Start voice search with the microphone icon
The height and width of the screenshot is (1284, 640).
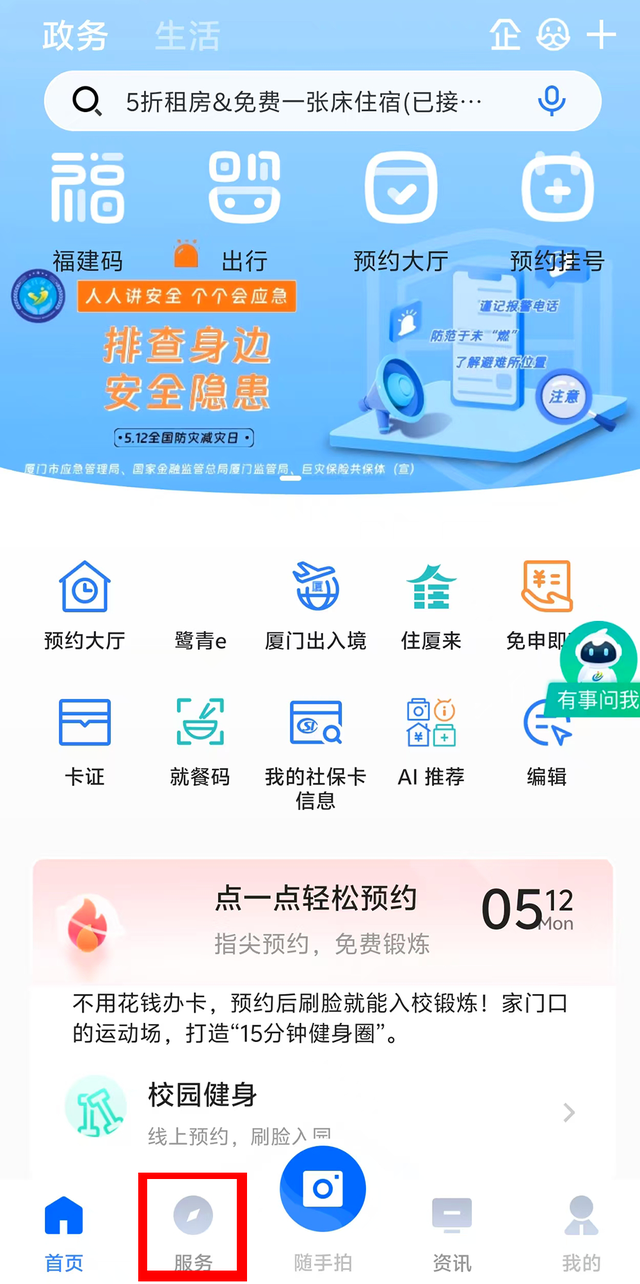(x=551, y=100)
